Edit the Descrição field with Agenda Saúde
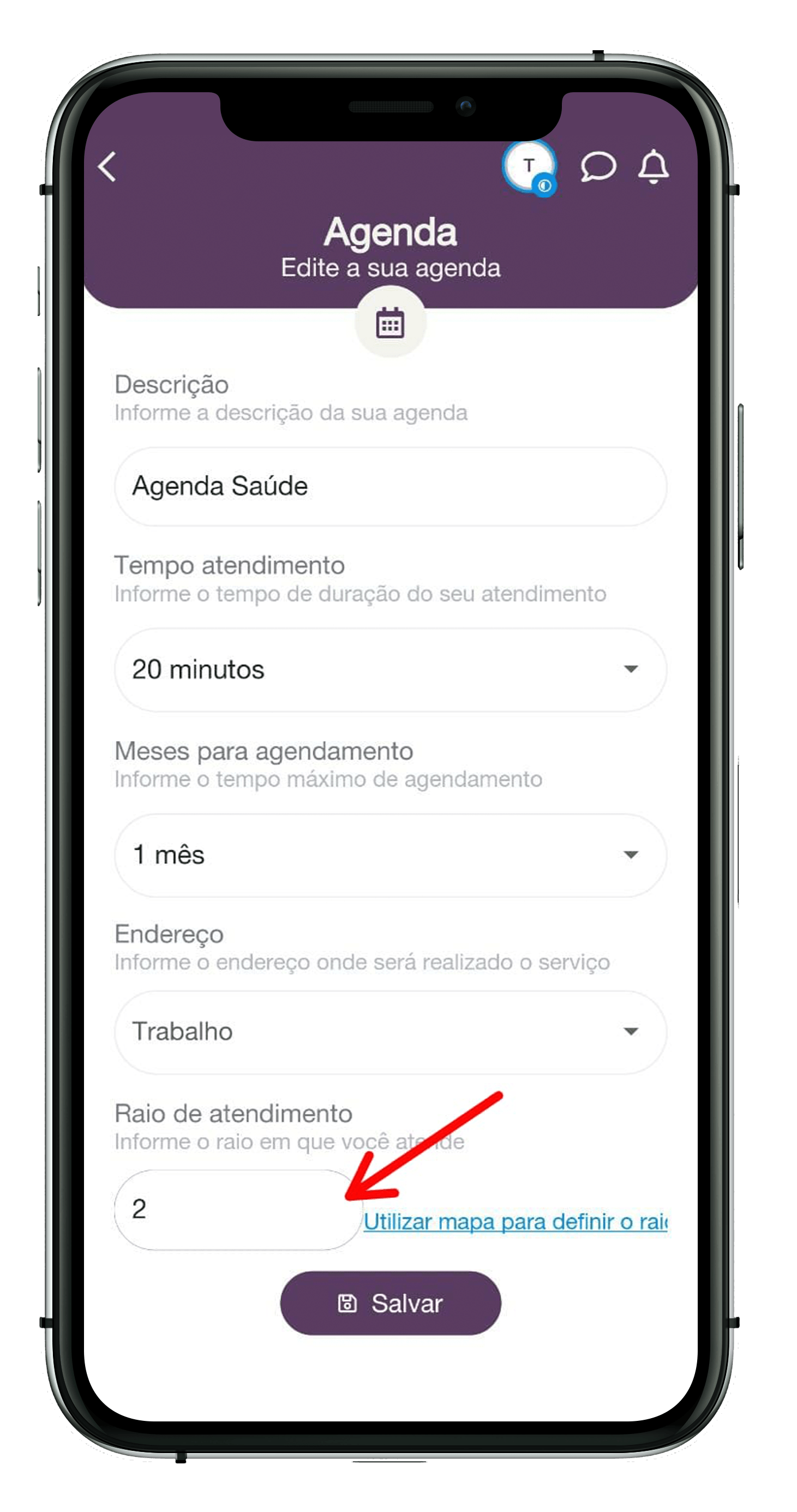Viewport: 797px width, 1512px height. (390, 487)
